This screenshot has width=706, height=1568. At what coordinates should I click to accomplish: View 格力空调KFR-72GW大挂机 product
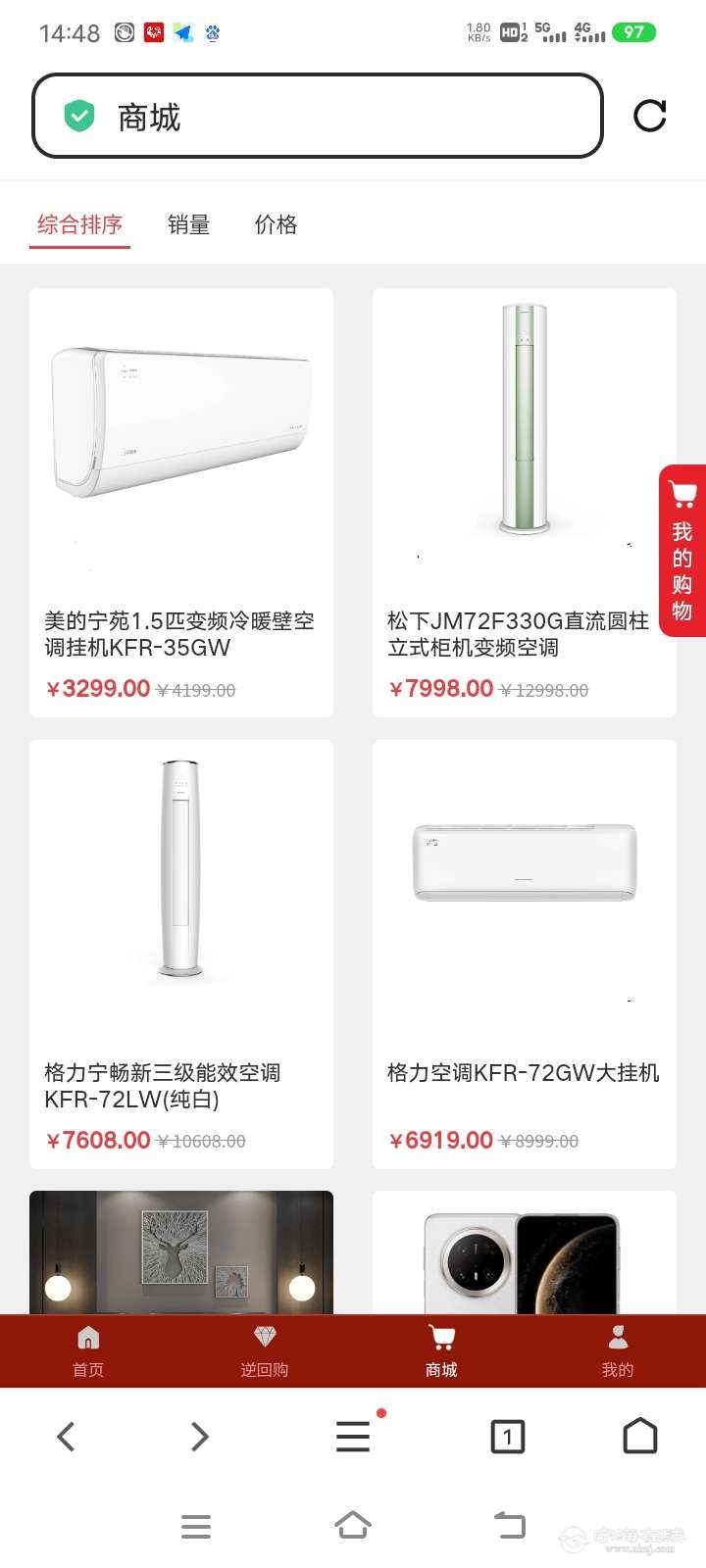coord(524,954)
